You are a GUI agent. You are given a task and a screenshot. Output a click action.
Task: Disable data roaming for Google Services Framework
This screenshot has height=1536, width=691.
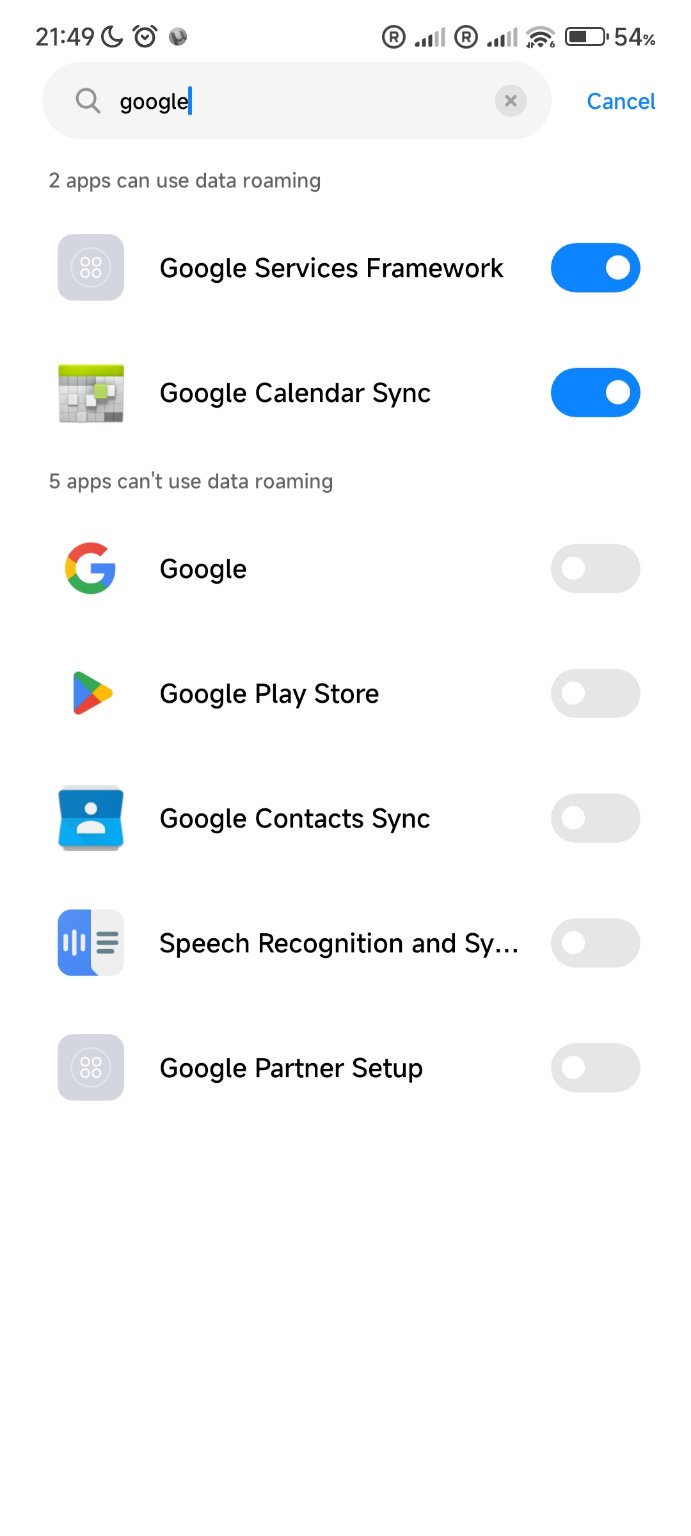595,268
